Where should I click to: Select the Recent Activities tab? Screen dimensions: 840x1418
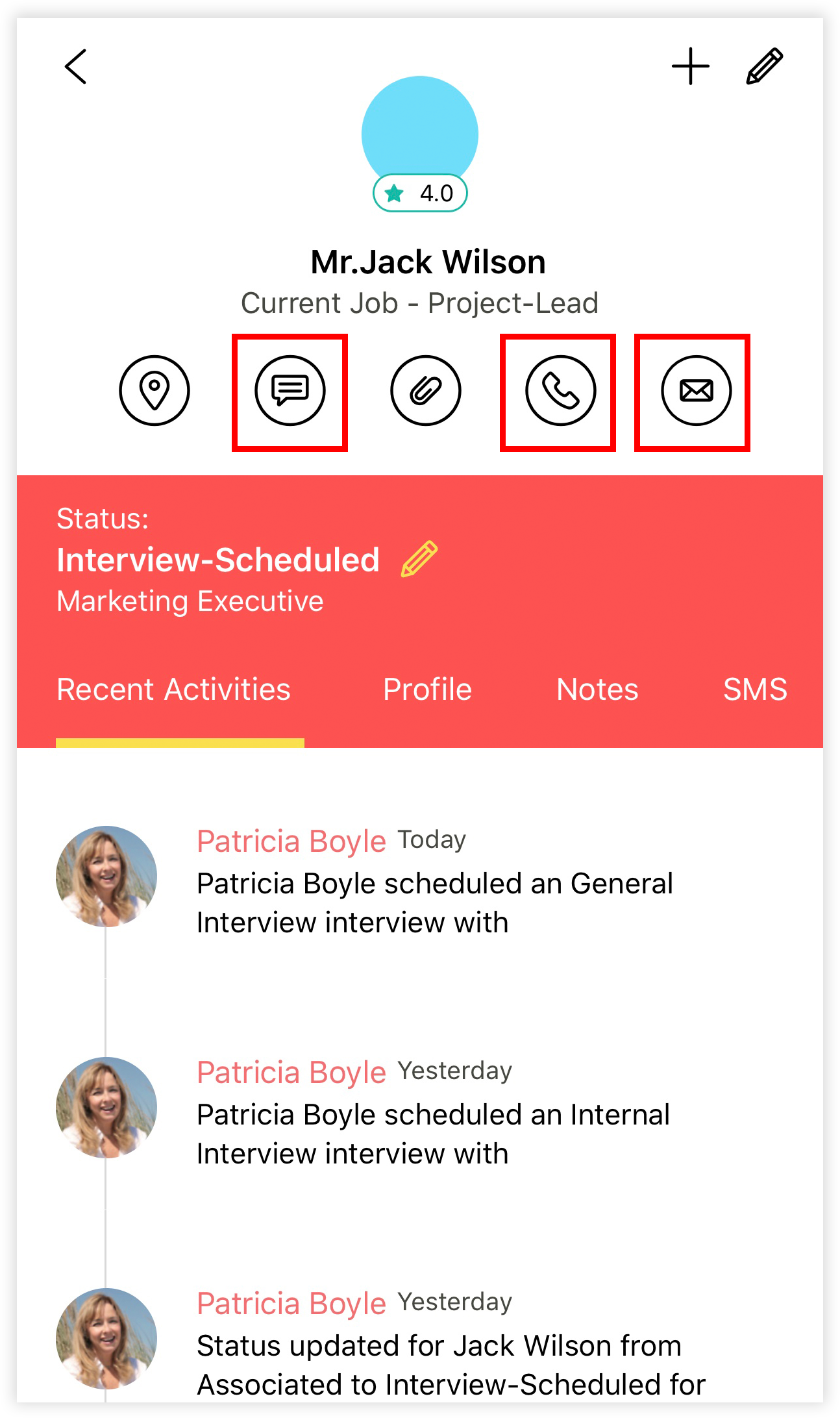[173, 690]
